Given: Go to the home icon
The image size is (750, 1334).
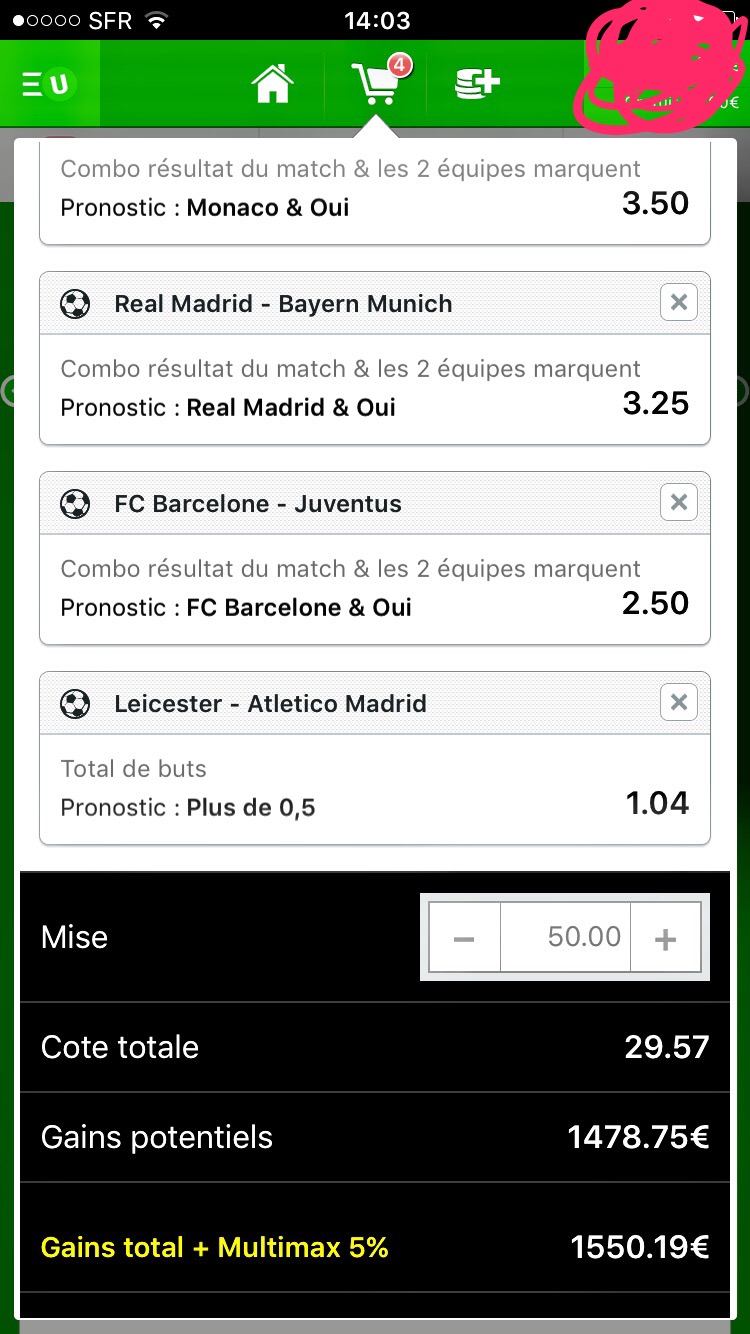Looking at the screenshot, I should (x=272, y=84).
